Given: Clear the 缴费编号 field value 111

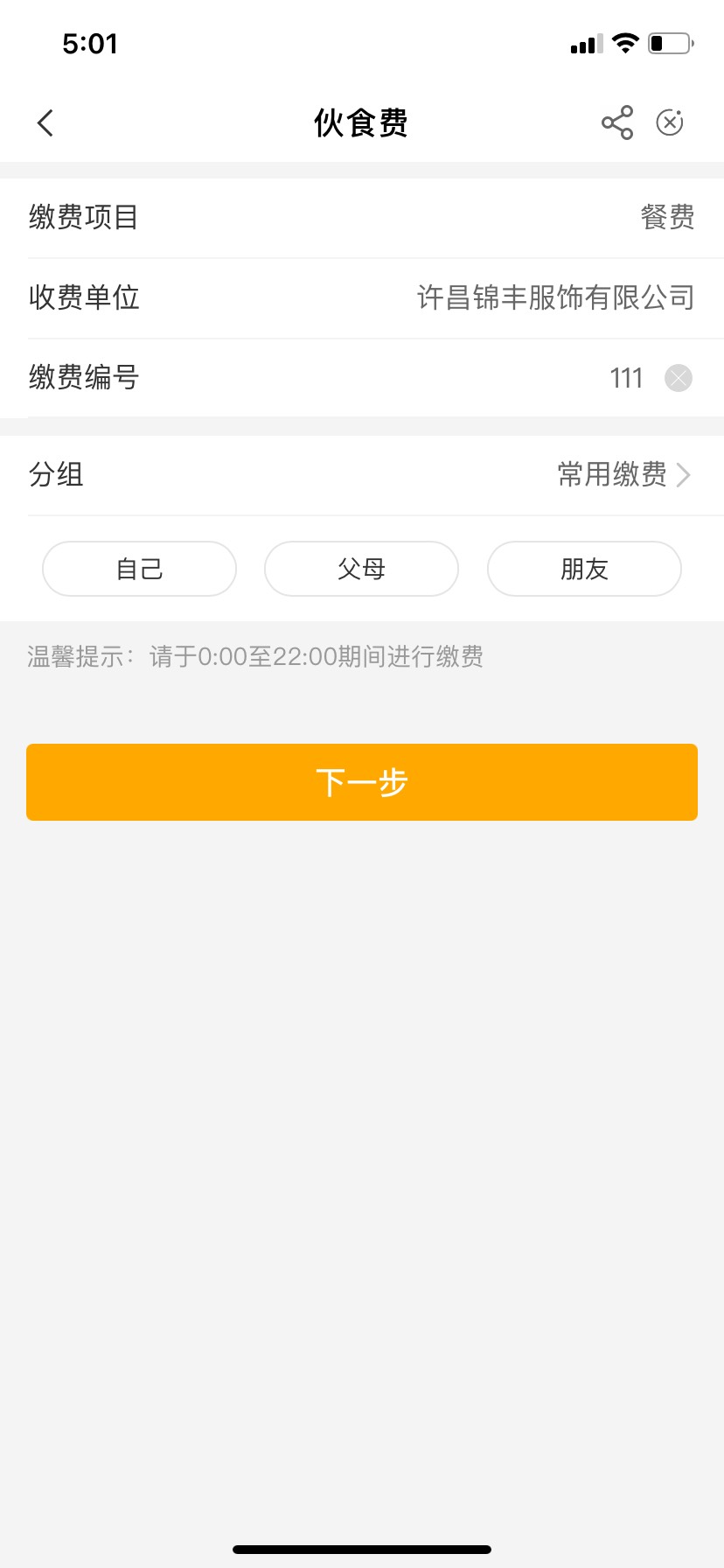Looking at the screenshot, I should (678, 378).
